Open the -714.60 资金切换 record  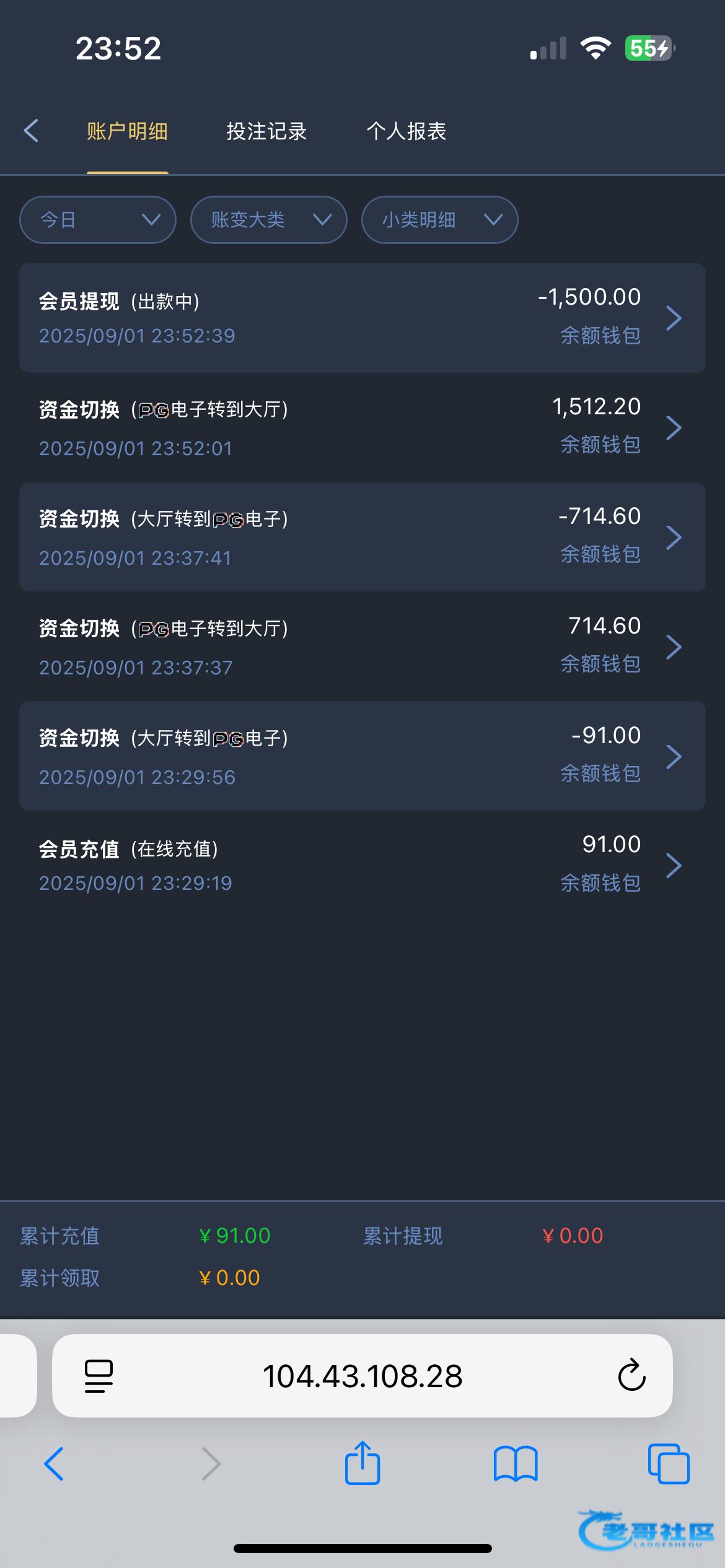coord(362,537)
